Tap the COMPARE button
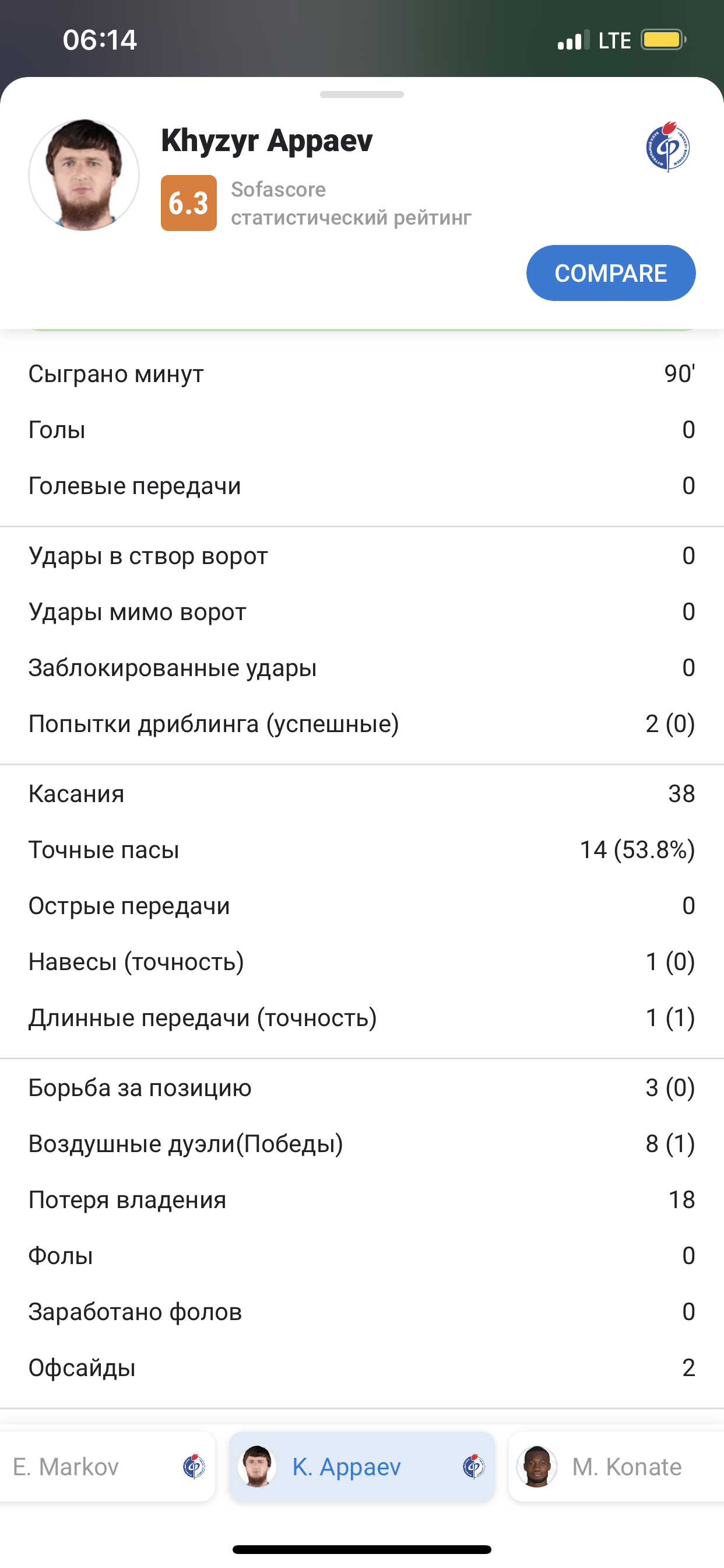The width and height of the screenshot is (724, 1568). point(611,272)
